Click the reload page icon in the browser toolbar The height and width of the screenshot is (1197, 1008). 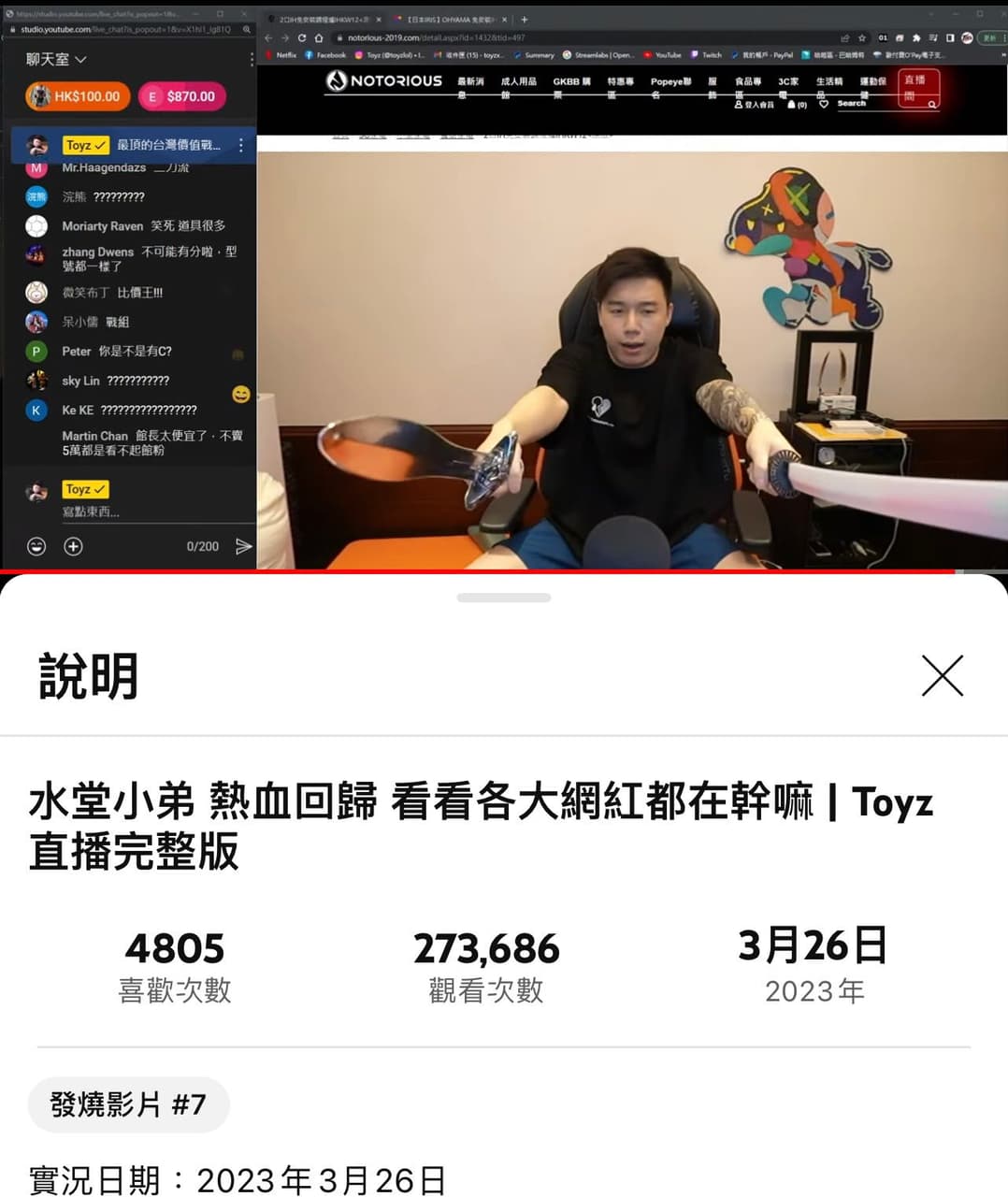pos(301,38)
